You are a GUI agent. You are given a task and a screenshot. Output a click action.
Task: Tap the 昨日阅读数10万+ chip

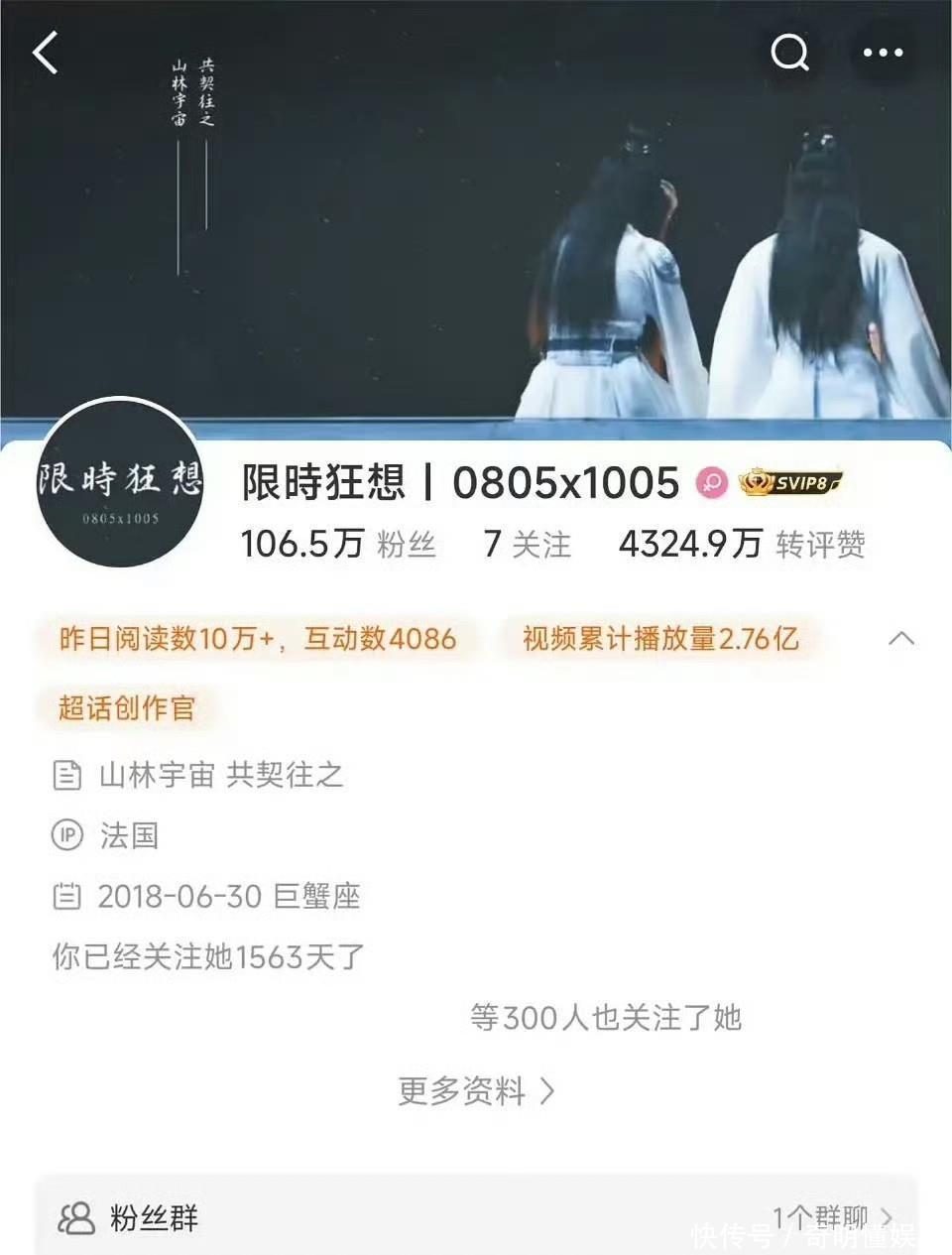[x=257, y=638]
